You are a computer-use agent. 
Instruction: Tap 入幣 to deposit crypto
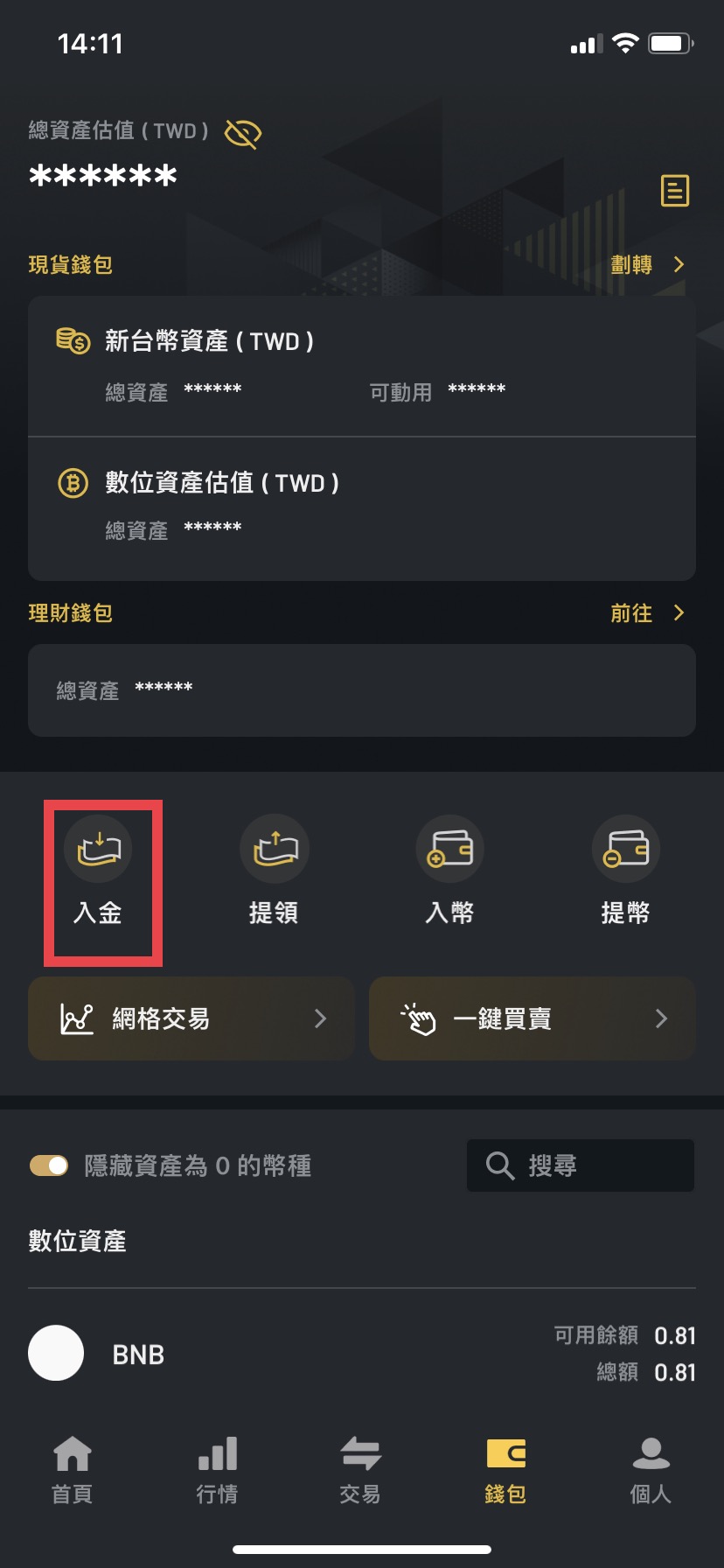(450, 871)
